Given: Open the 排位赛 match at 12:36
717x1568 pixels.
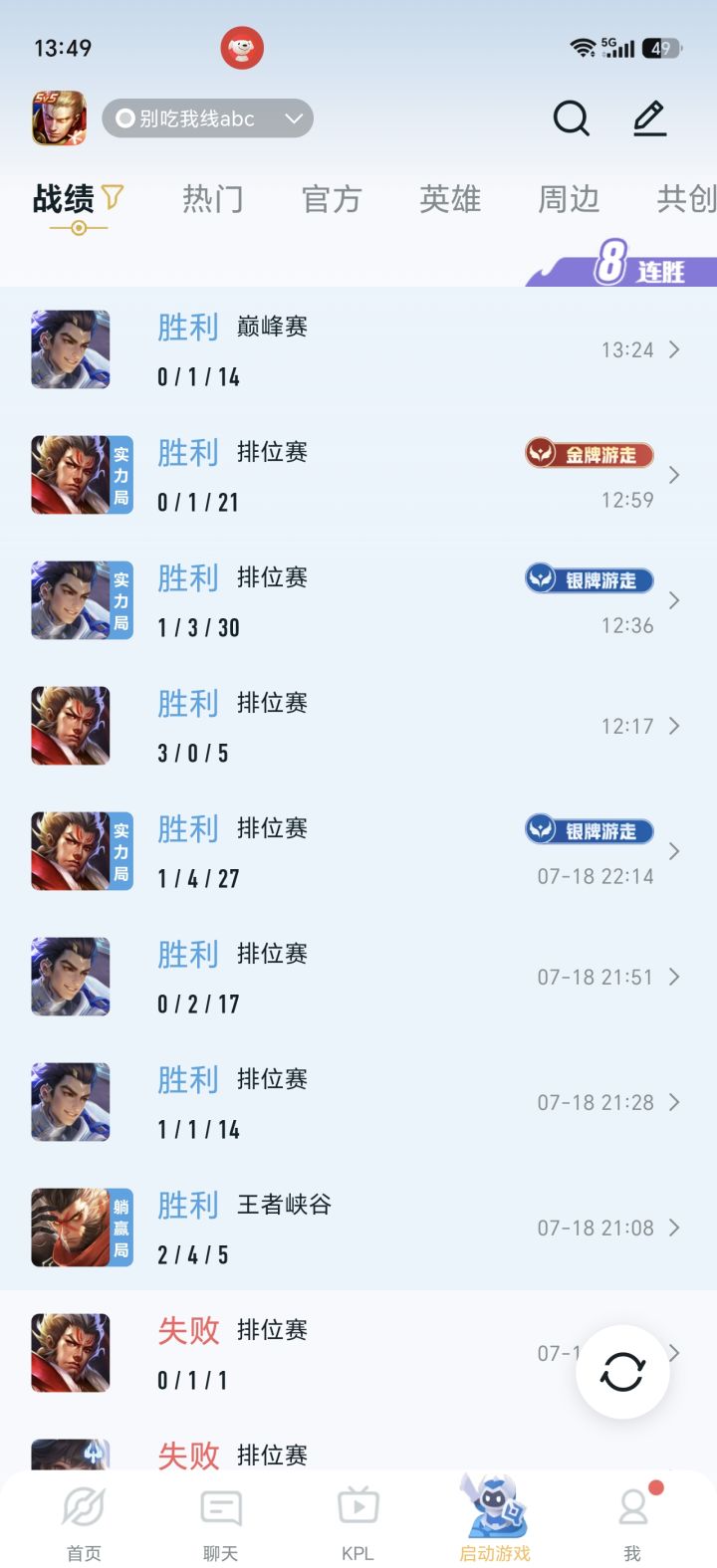Looking at the screenshot, I should [358, 600].
